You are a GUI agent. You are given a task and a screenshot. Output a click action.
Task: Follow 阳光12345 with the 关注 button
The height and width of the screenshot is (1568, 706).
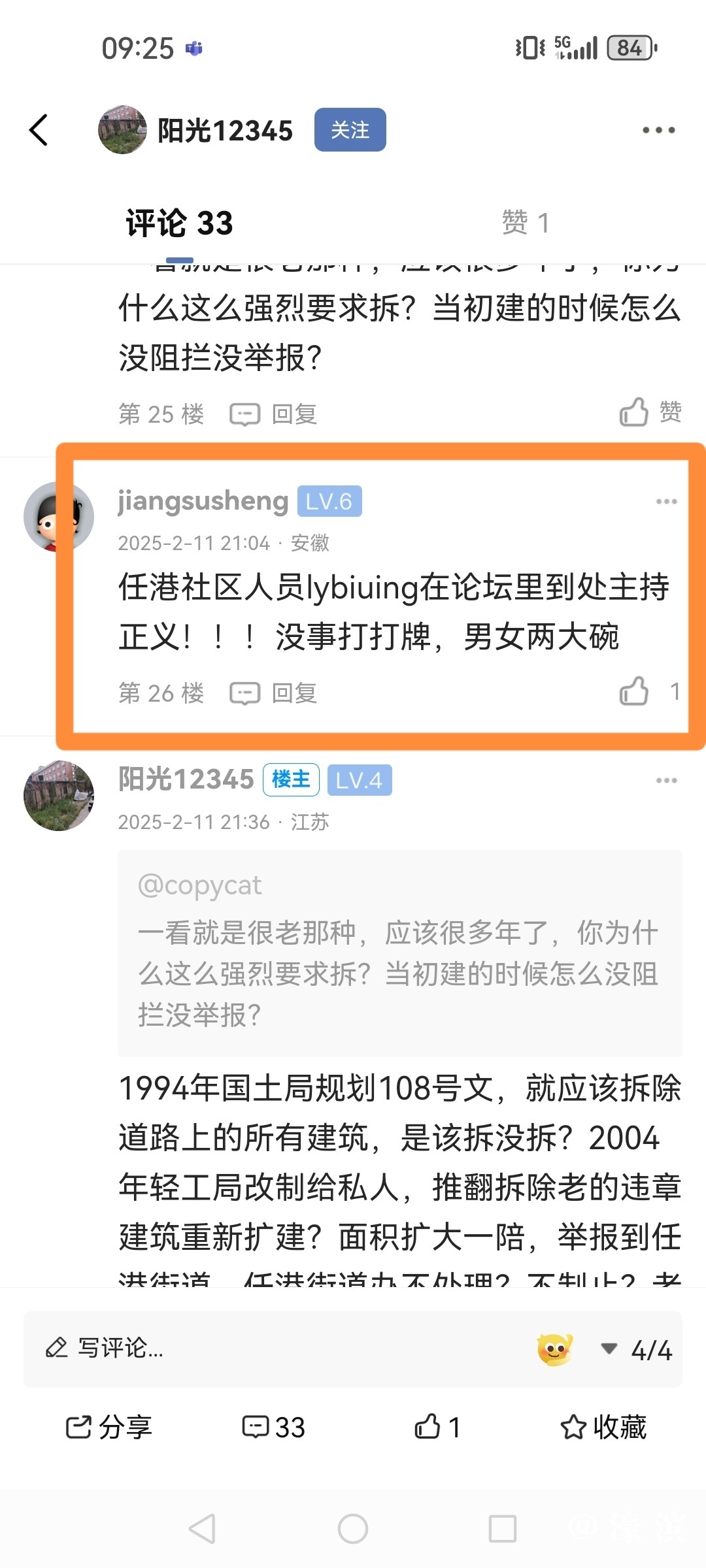click(350, 130)
